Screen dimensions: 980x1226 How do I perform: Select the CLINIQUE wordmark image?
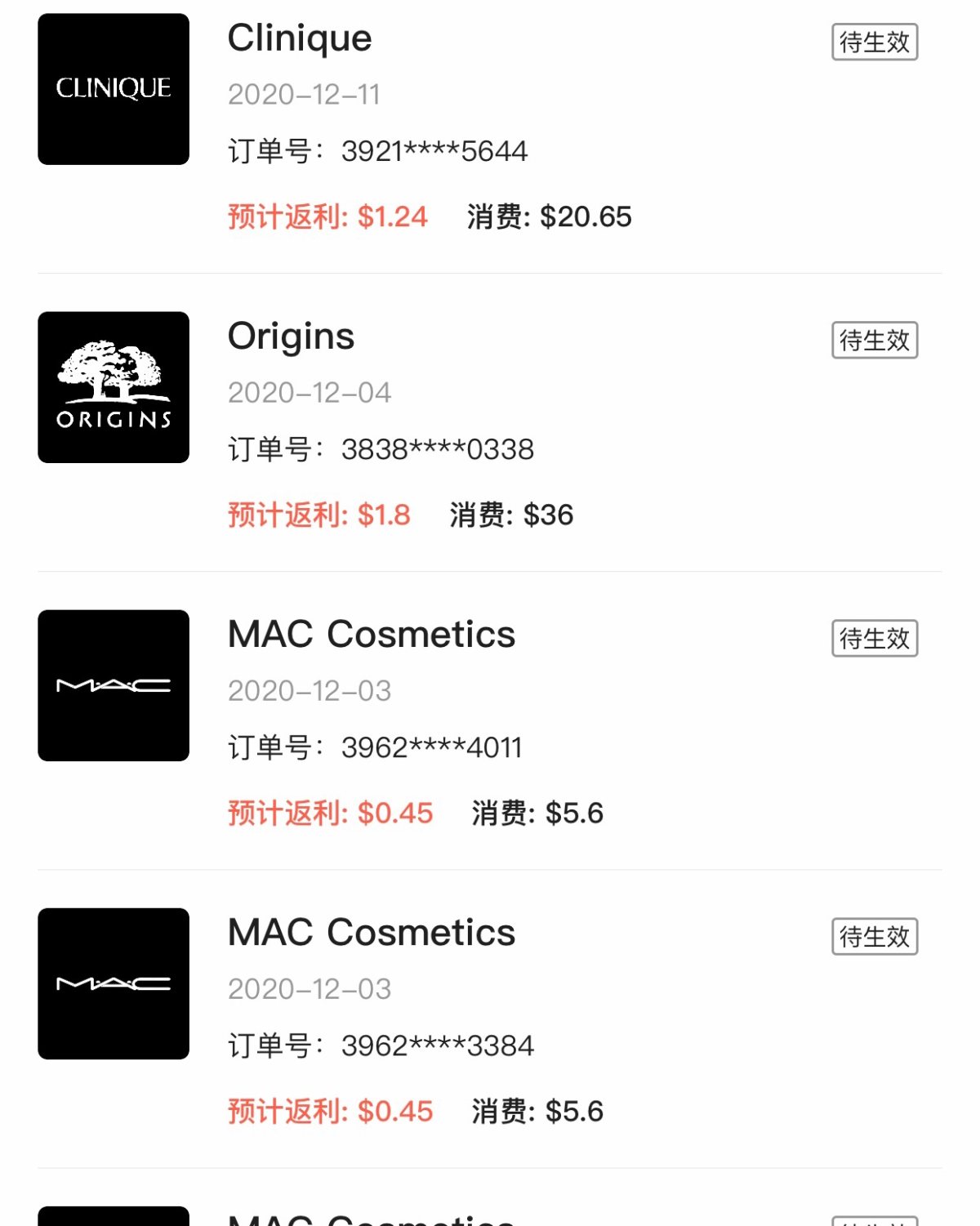(x=114, y=88)
